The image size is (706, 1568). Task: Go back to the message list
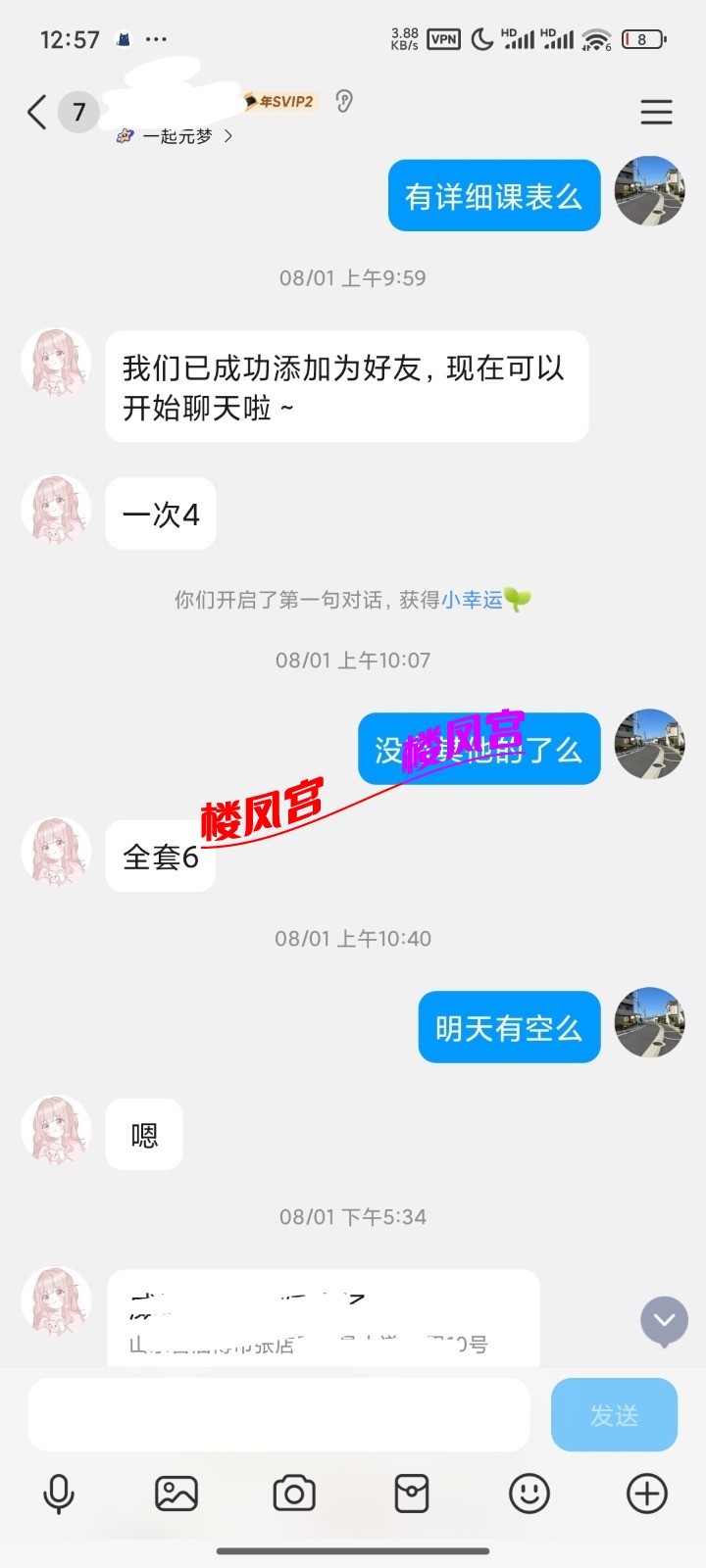tap(37, 113)
